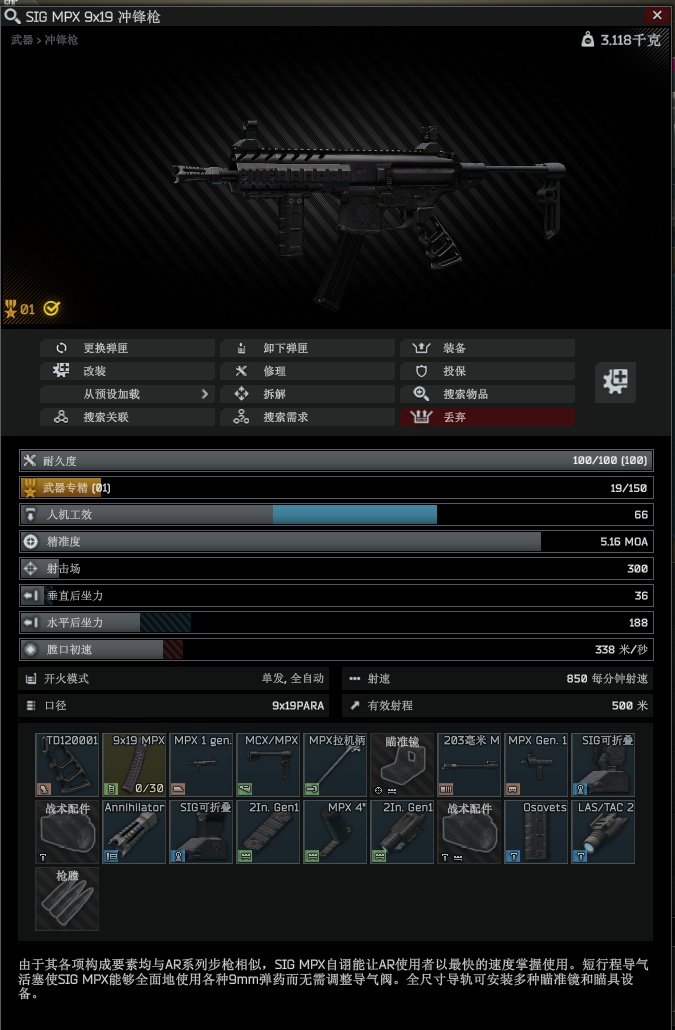The width and height of the screenshot is (675, 1030).
Task: Equip the weapon with 装备
Action: [x=487, y=348]
